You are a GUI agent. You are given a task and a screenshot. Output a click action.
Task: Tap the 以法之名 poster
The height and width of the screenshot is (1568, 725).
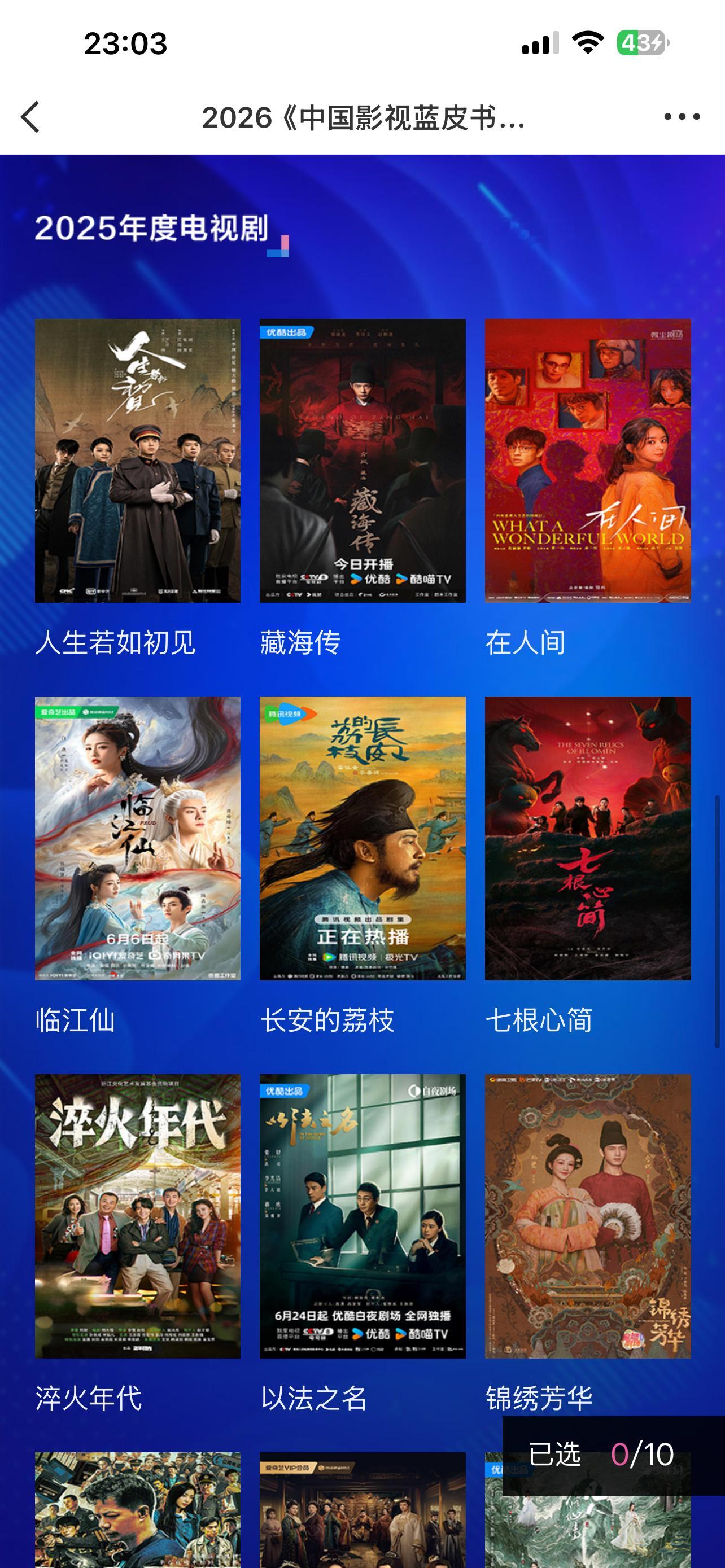tap(361, 1214)
